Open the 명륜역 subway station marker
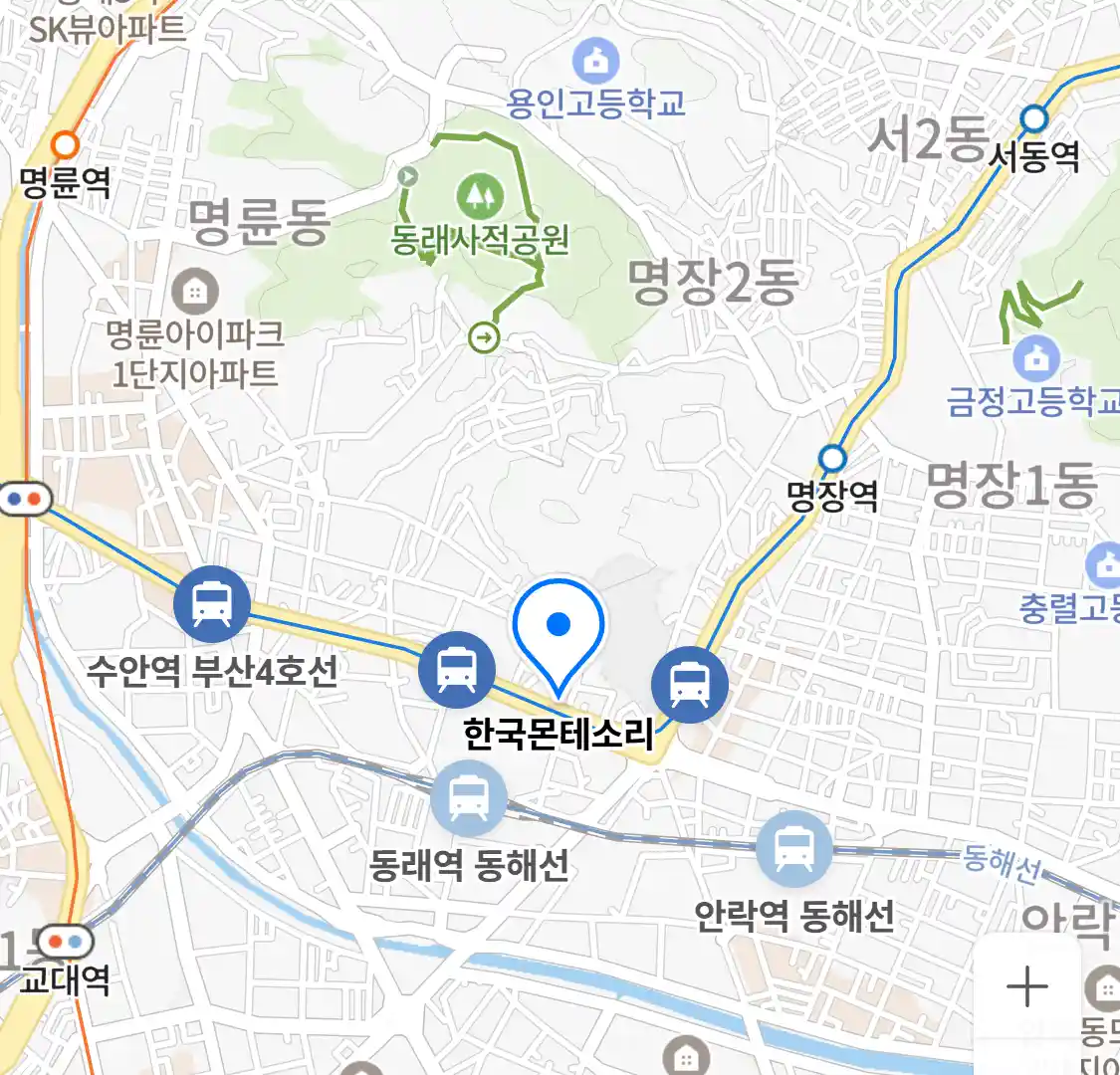The width and height of the screenshot is (1120, 1075). [65, 145]
